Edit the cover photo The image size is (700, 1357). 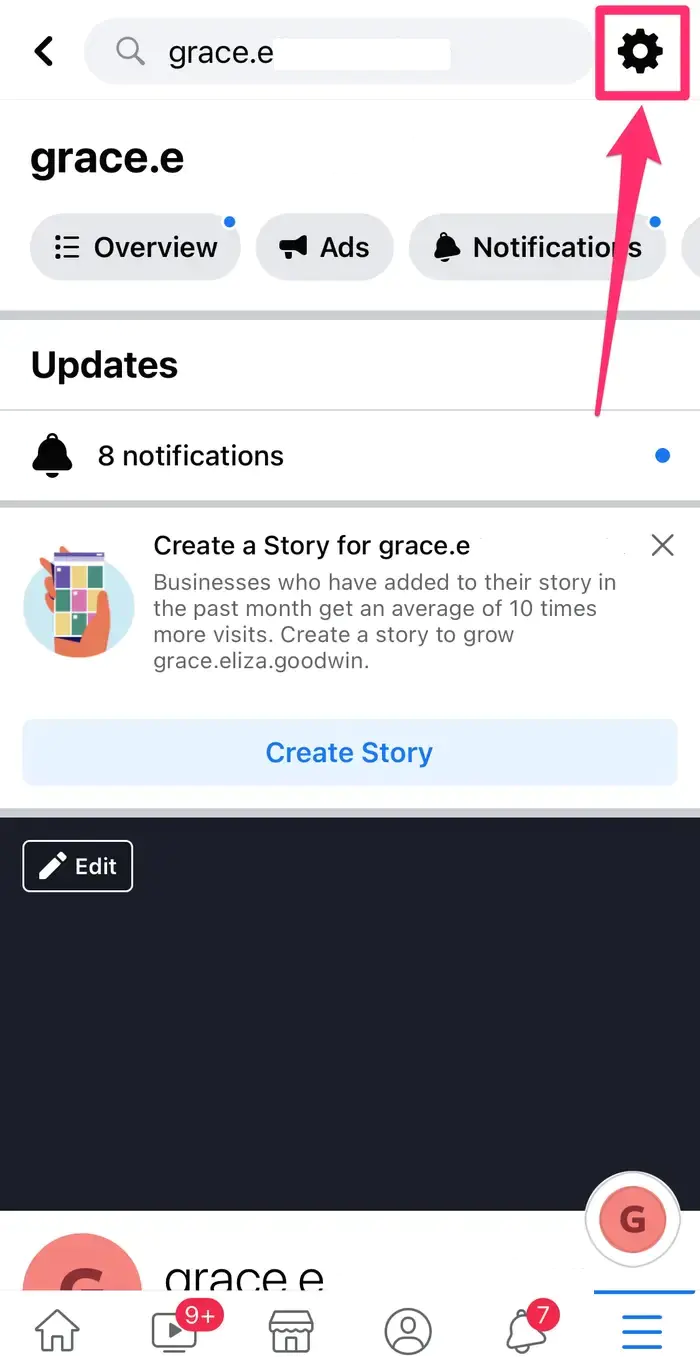tap(78, 866)
